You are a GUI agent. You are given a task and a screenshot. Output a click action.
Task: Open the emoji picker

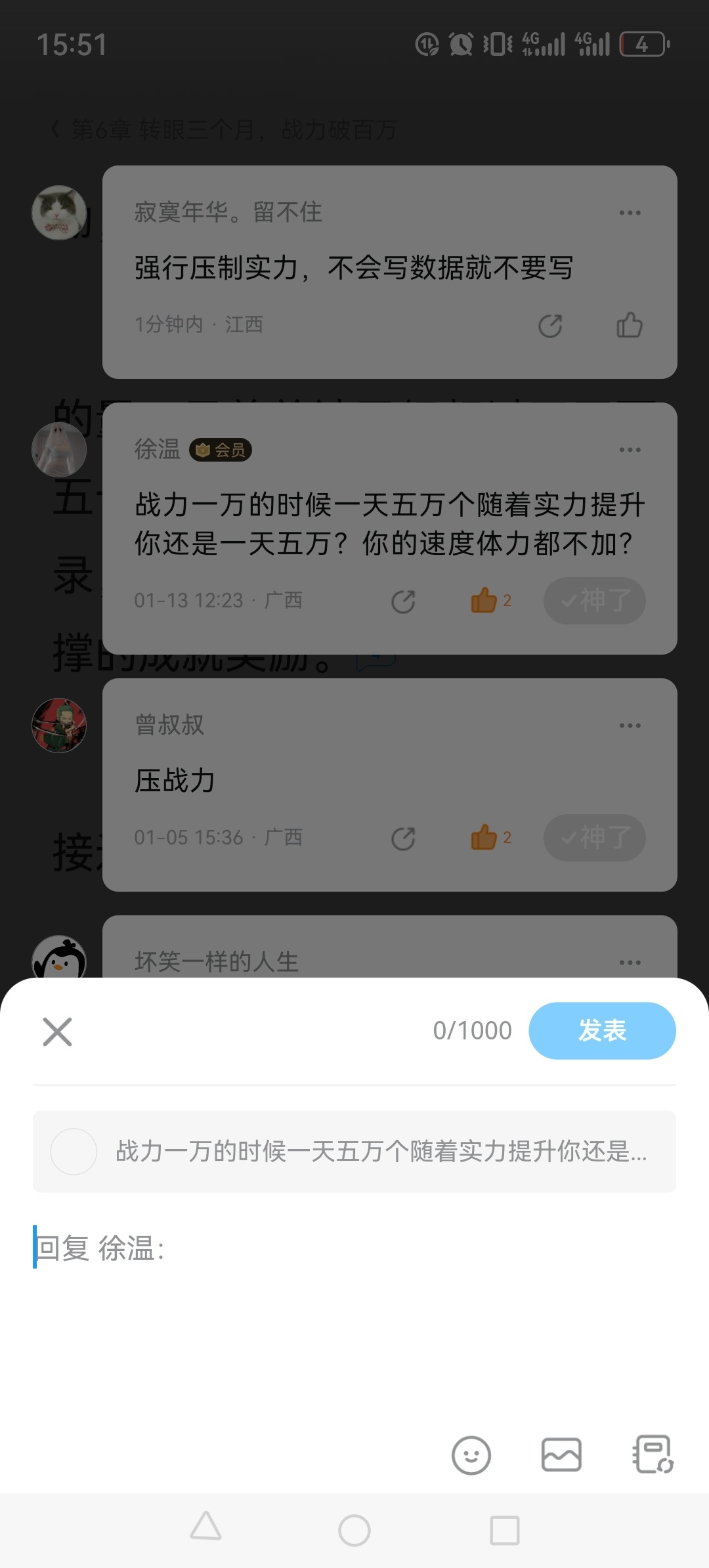tap(471, 1455)
